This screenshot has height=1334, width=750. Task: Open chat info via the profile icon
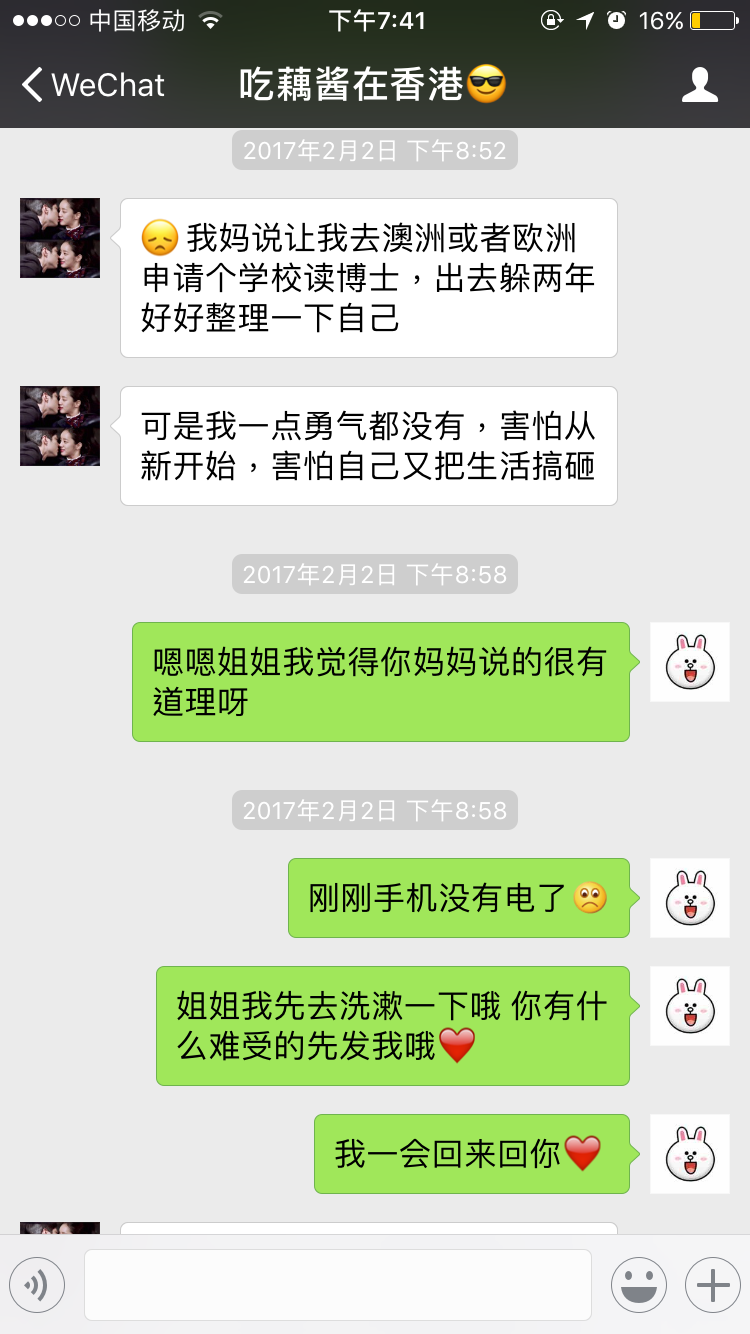pos(699,85)
